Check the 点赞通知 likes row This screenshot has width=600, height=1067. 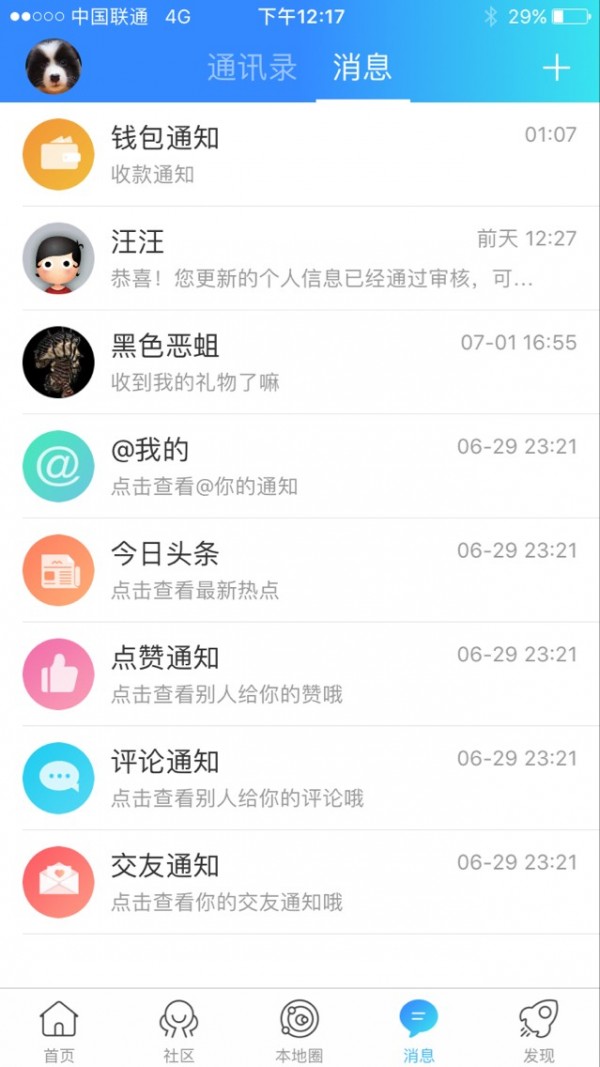(300, 674)
